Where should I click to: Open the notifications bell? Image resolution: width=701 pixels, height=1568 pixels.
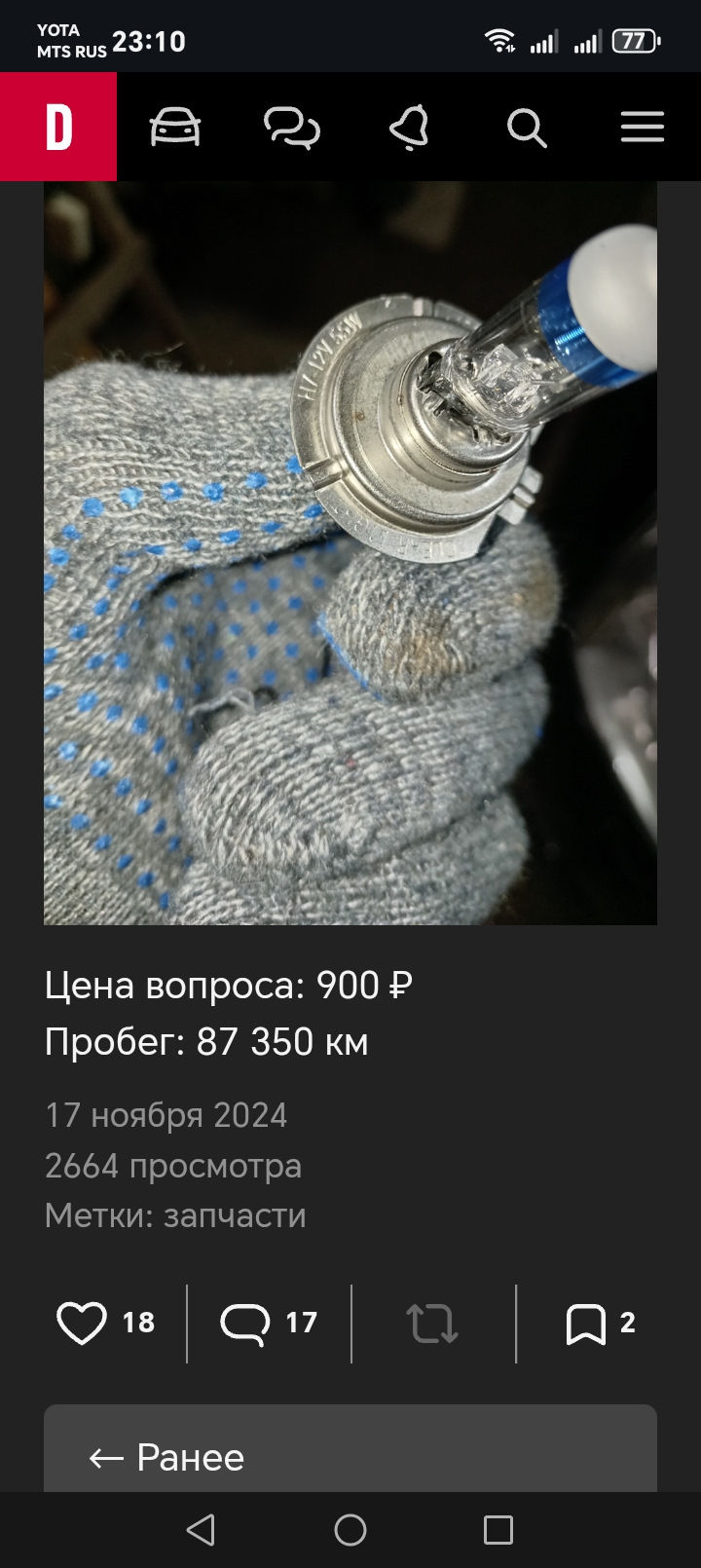click(409, 128)
